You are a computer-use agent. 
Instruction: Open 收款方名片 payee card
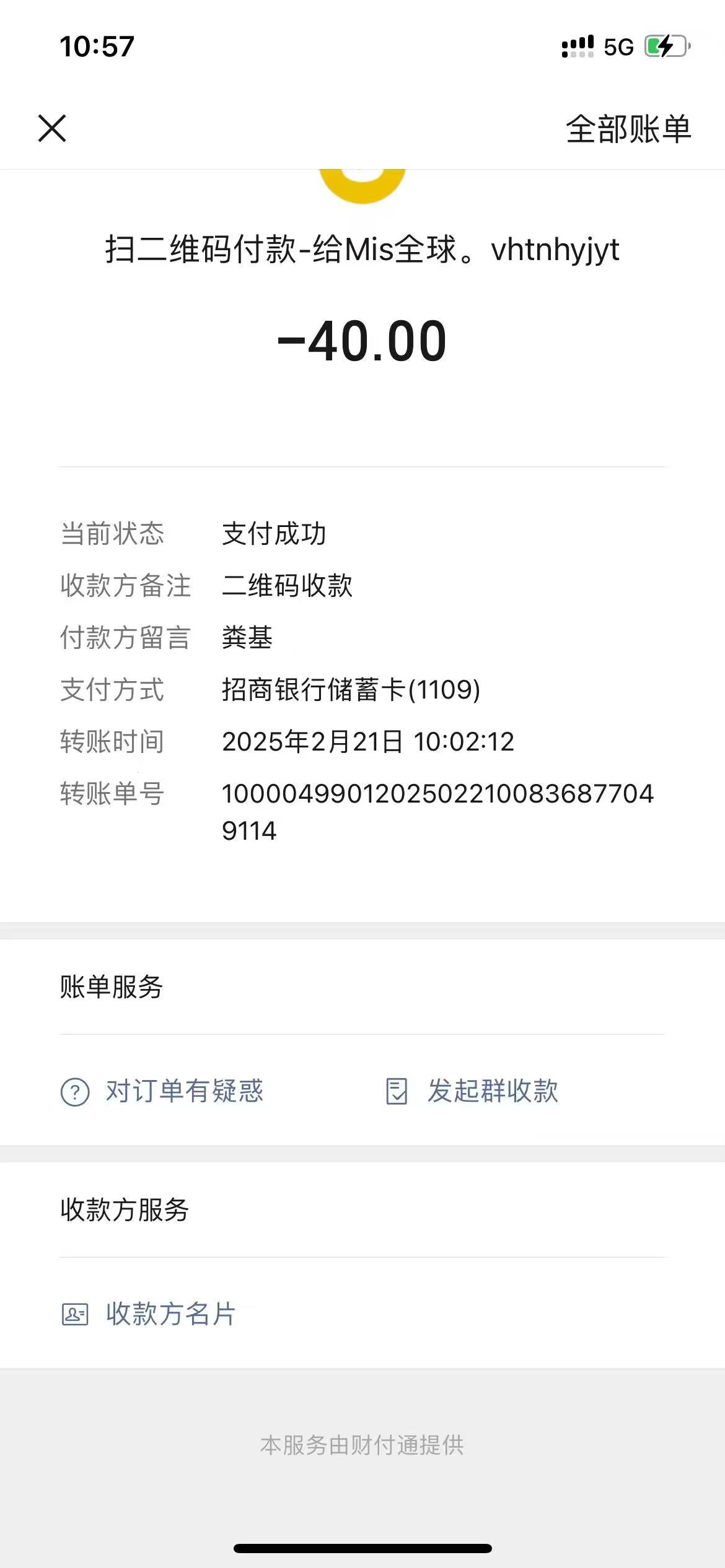tap(149, 1314)
